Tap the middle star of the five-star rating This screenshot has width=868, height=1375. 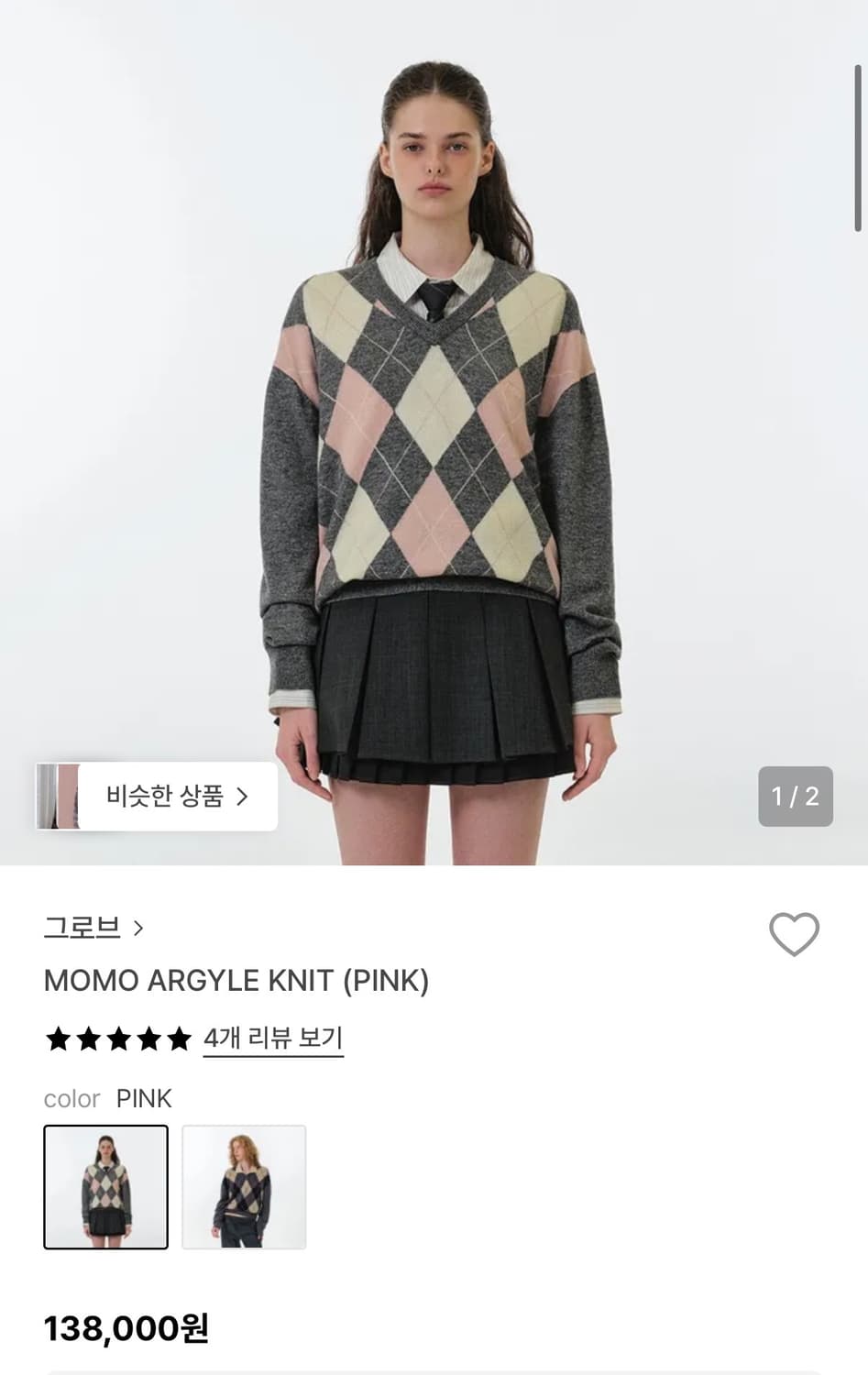(119, 1039)
